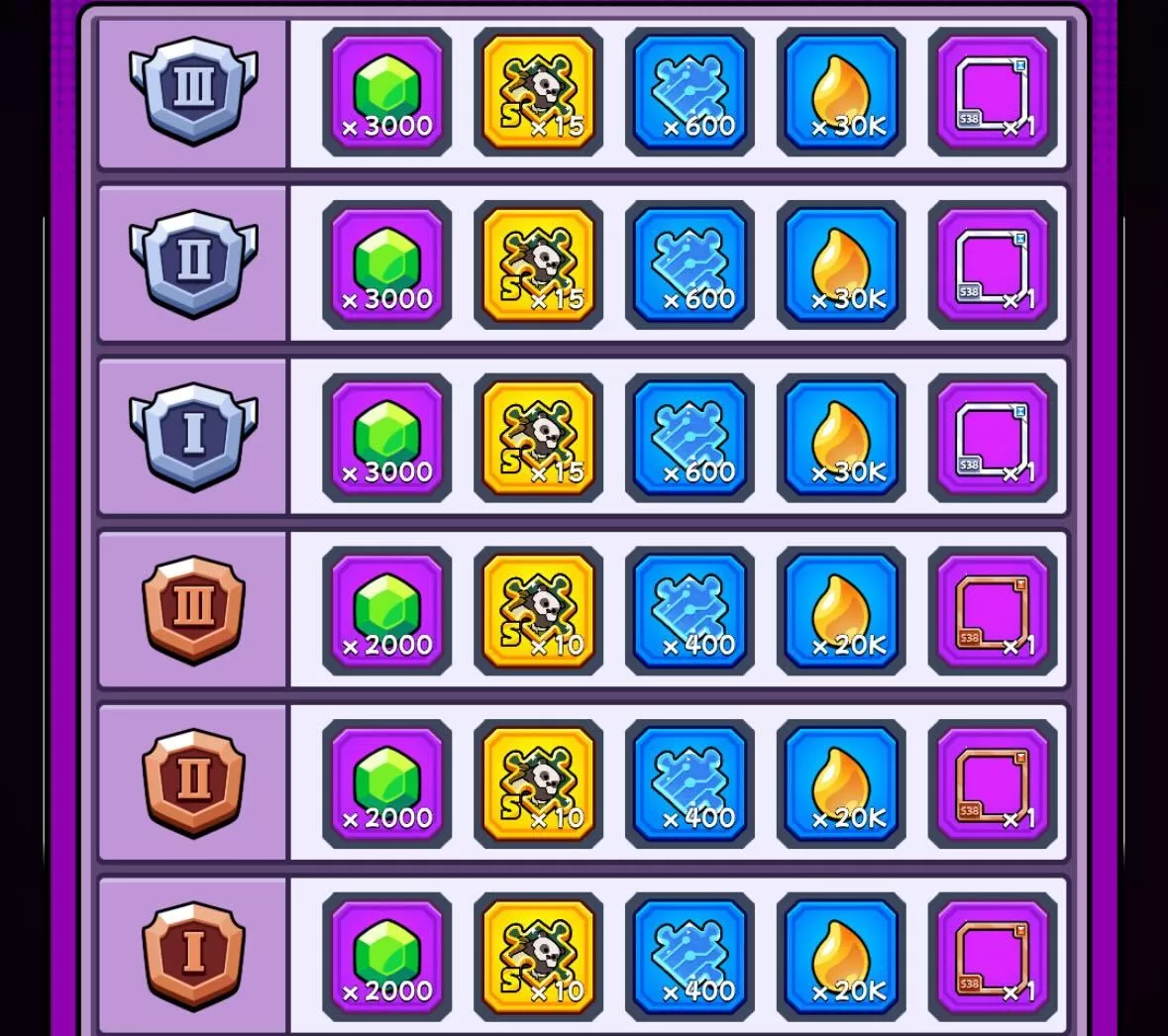View the skull puzzle x15 in Silver I row

538,438
